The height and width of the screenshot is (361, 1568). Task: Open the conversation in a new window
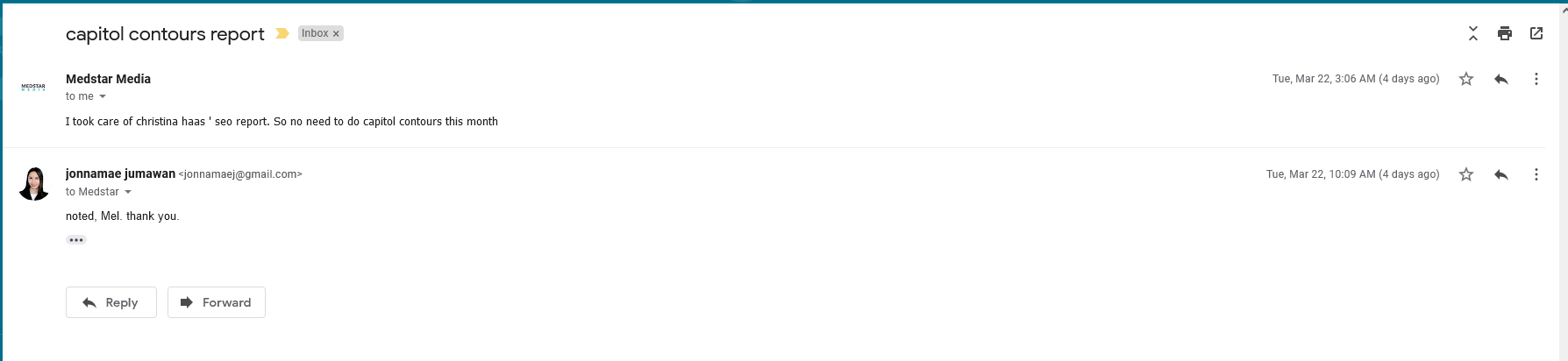[1536, 33]
